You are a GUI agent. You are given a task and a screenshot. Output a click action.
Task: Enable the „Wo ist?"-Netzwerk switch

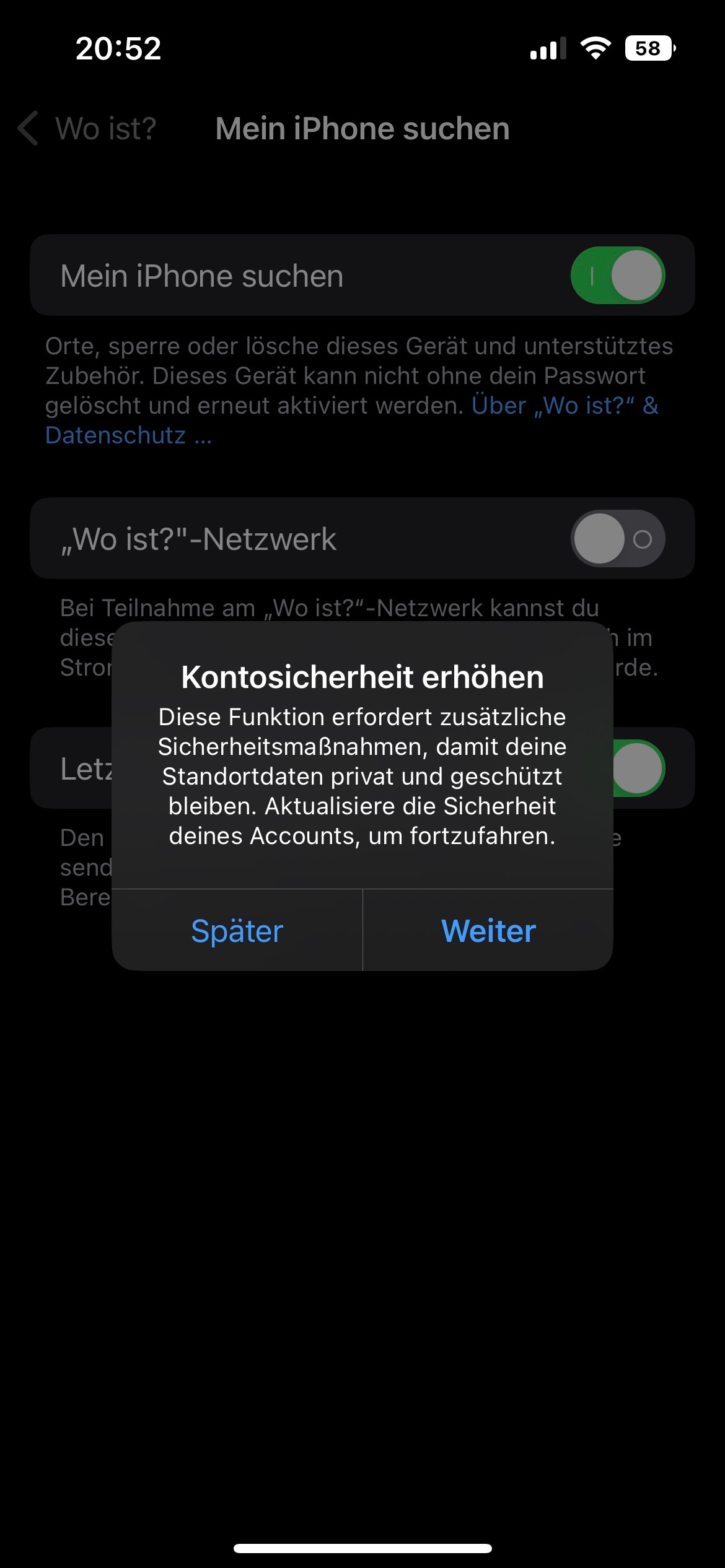tap(617, 539)
